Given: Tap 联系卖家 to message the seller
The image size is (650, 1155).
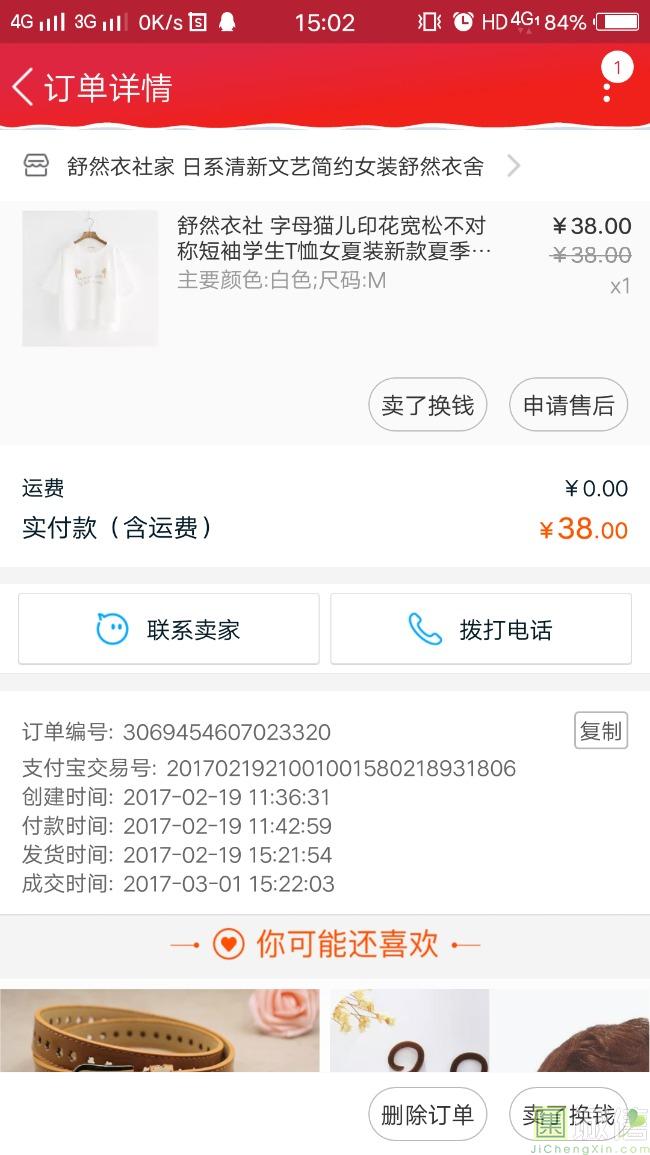Looking at the screenshot, I should [x=169, y=630].
